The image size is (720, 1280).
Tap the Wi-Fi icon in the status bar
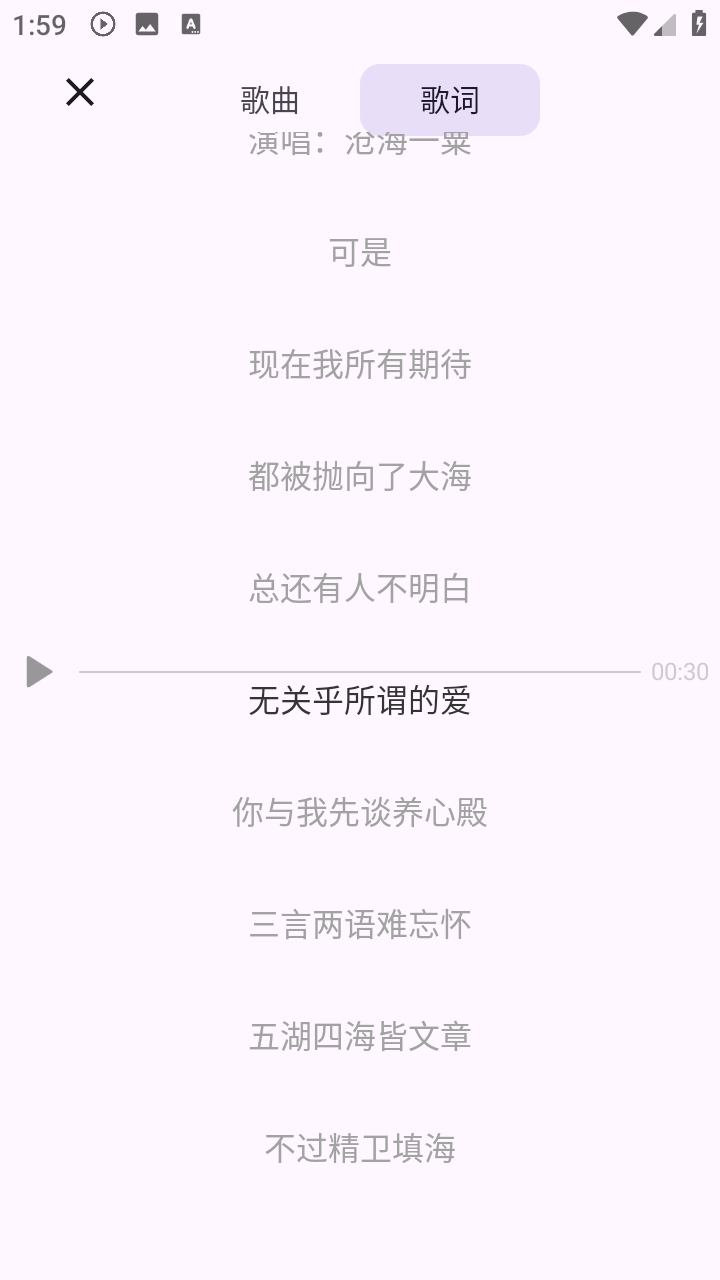pyautogui.click(x=631, y=24)
